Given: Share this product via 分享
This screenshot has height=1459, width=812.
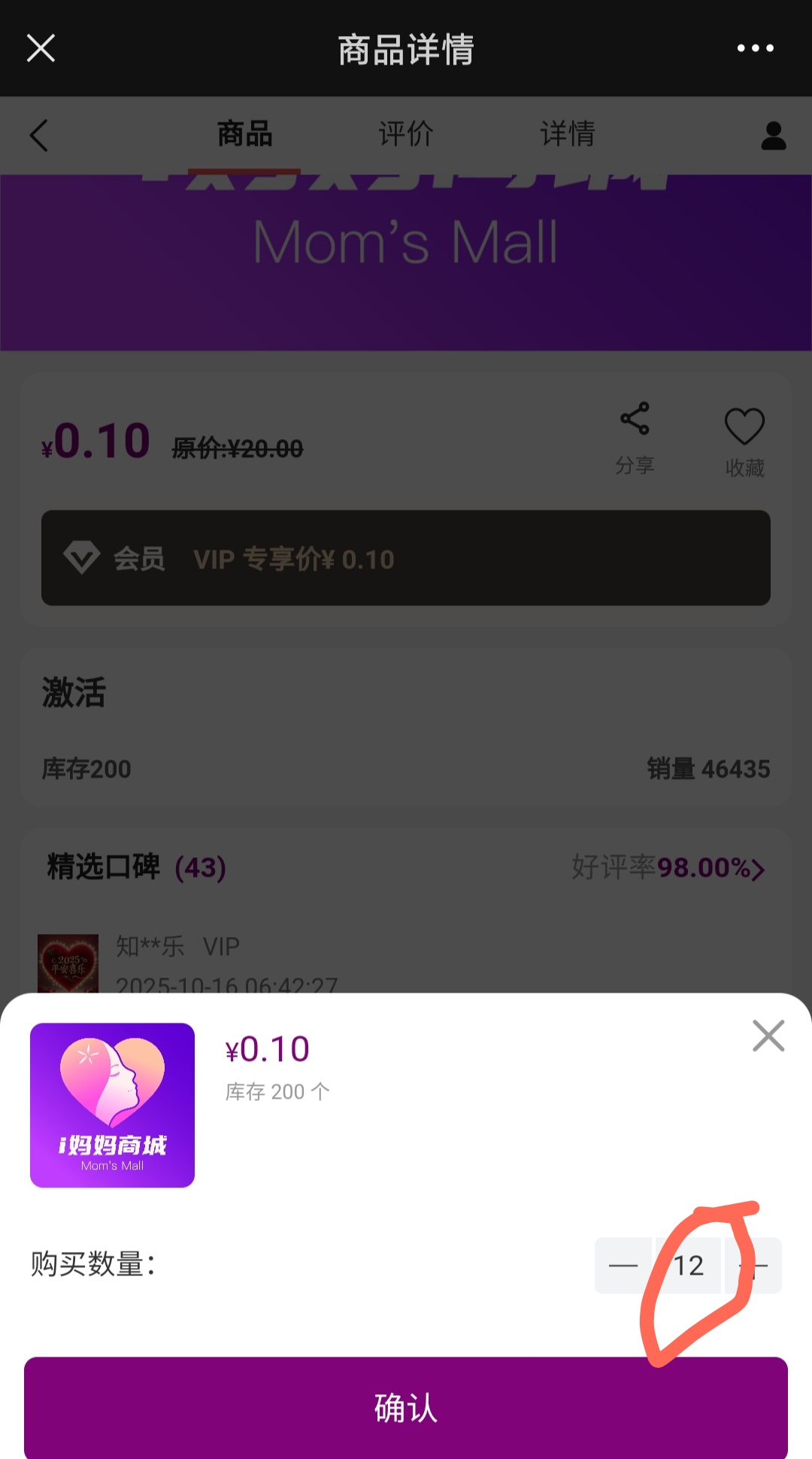Looking at the screenshot, I should (635, 436).
